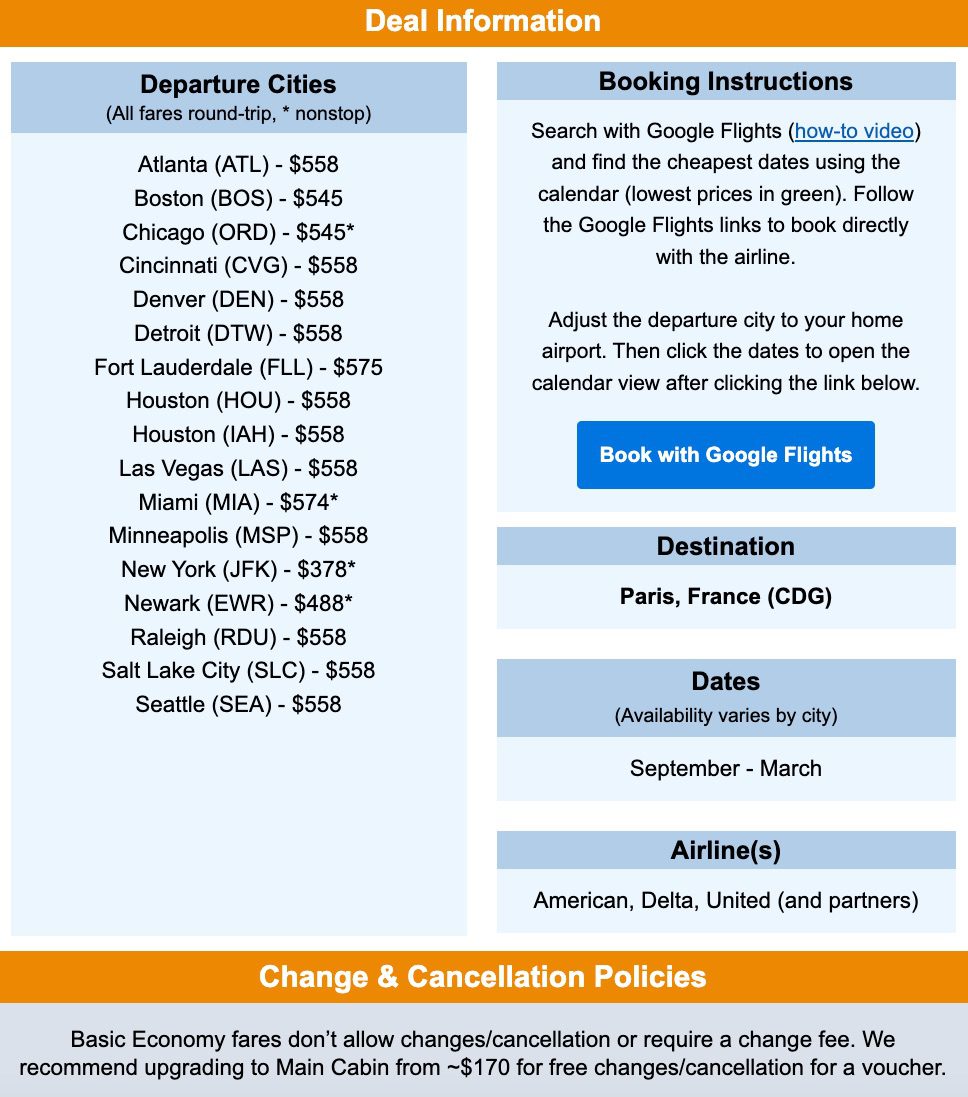The width and height of the screenshot is (968, 1097).
Task: Click the American, Delta, United airlines text
Action: point(725,900)
